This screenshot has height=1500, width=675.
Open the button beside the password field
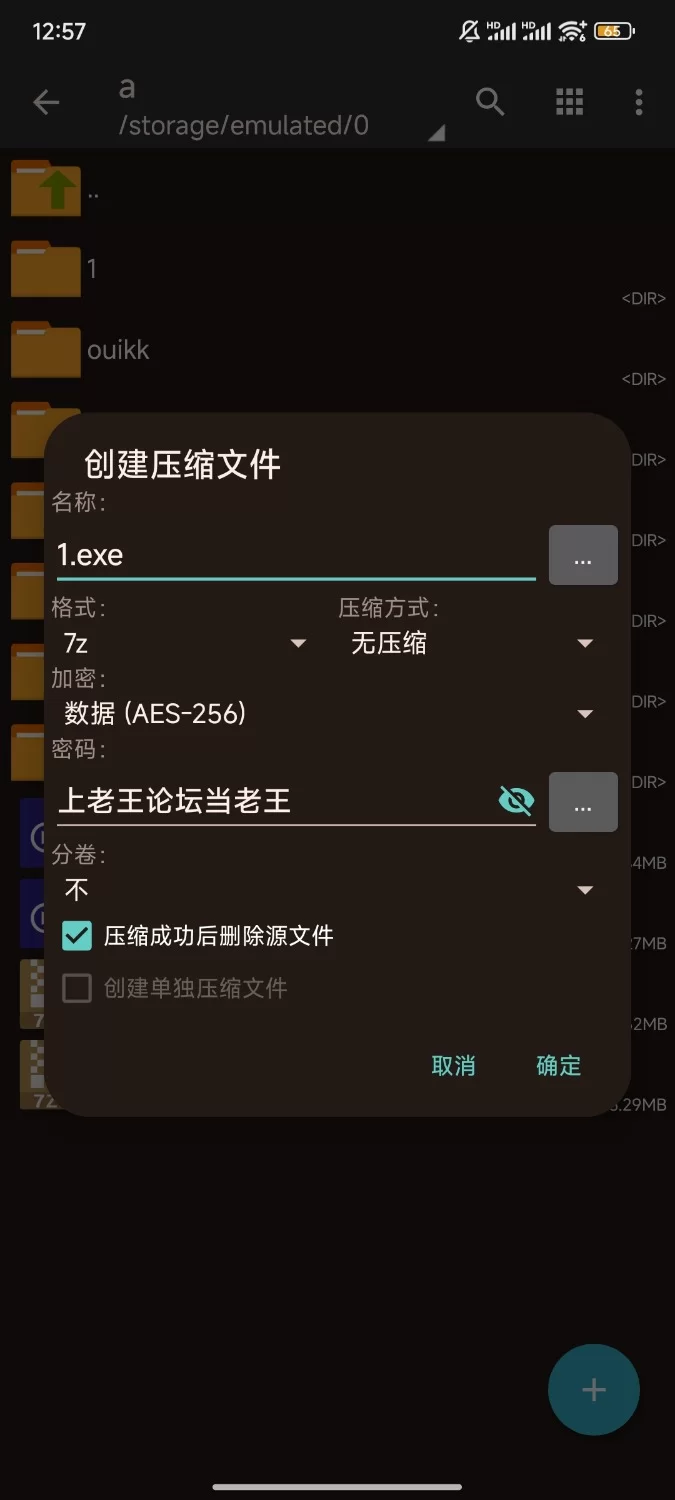click(x=583, y=802)
